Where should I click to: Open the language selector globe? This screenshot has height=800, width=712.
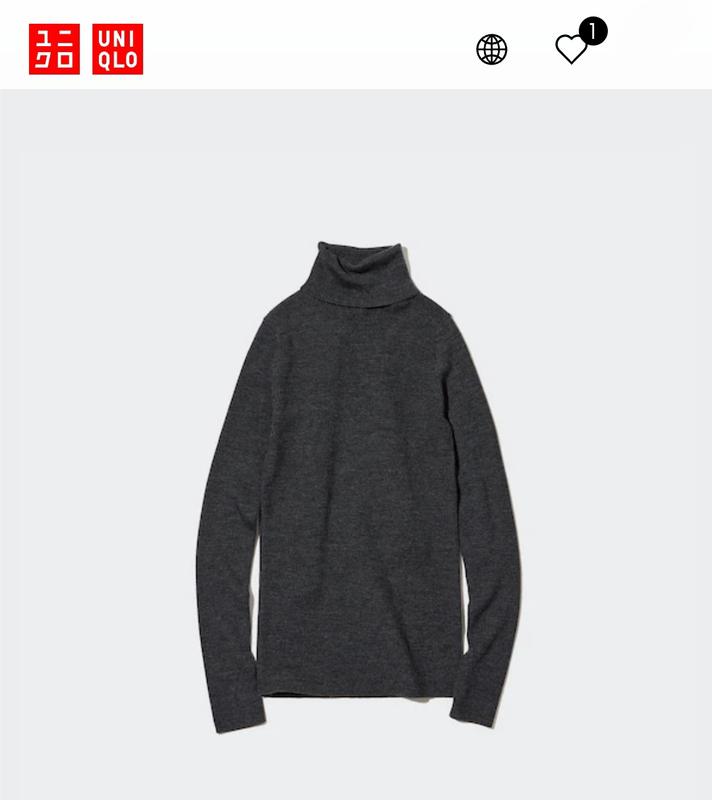tap(492, 49)
